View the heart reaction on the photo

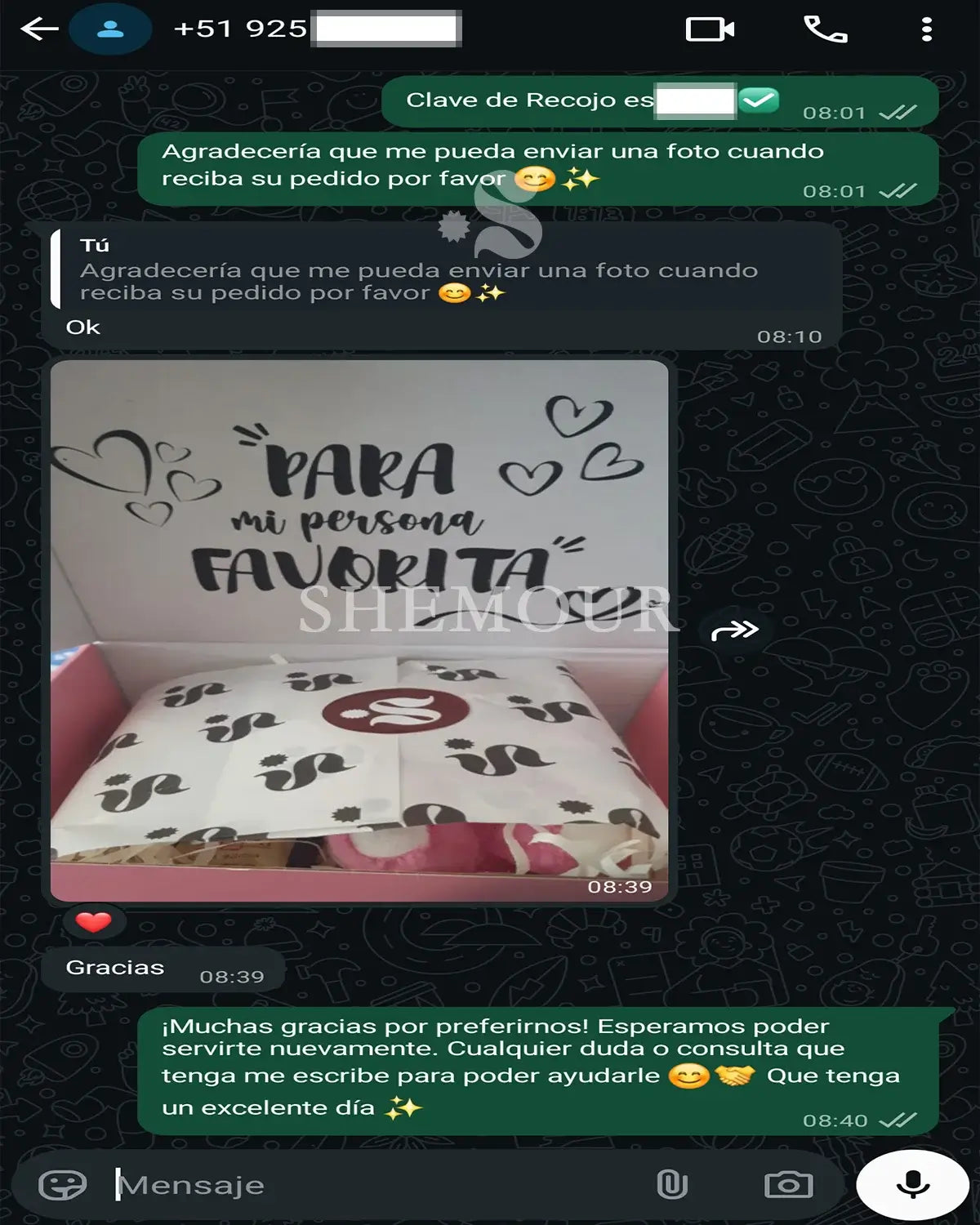93,922
